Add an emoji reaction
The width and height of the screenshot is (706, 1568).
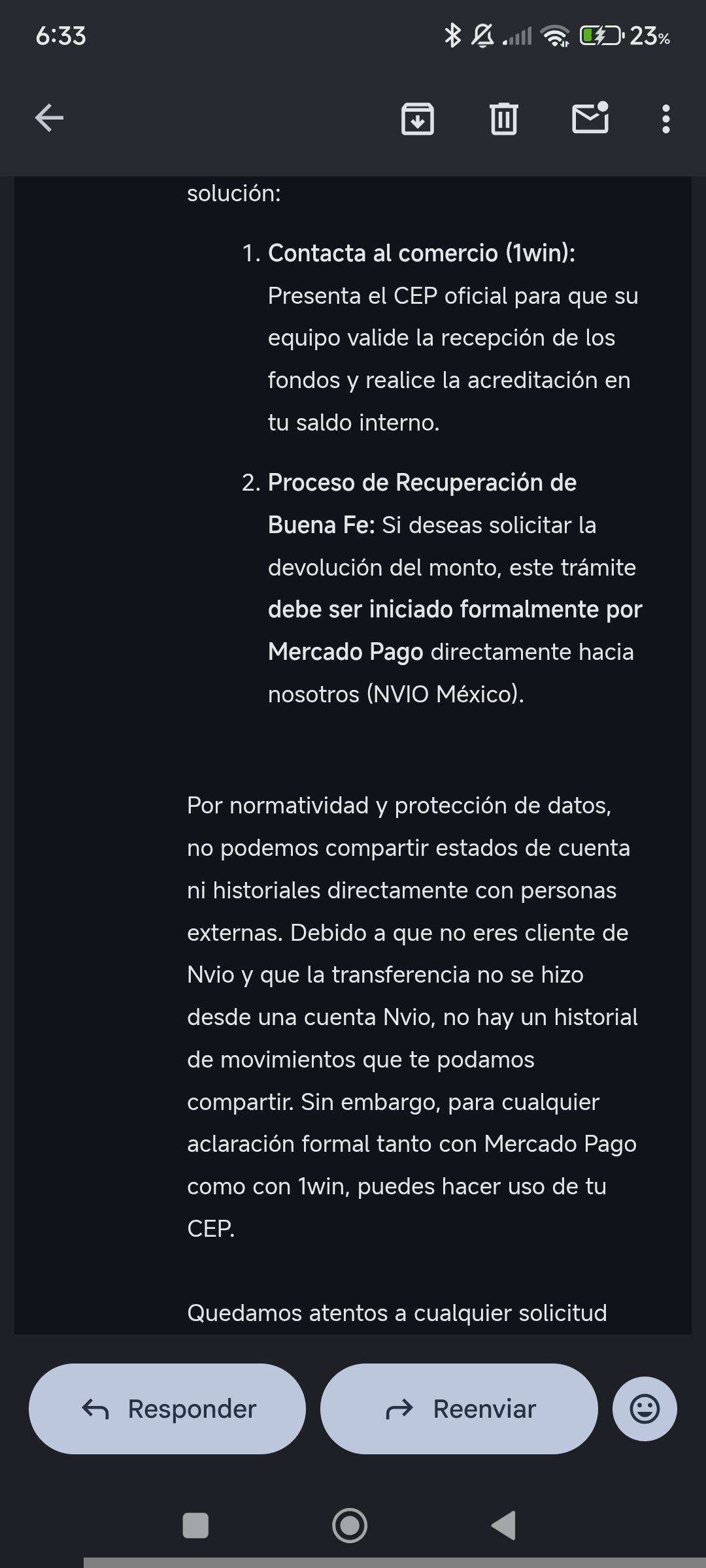645,1409
